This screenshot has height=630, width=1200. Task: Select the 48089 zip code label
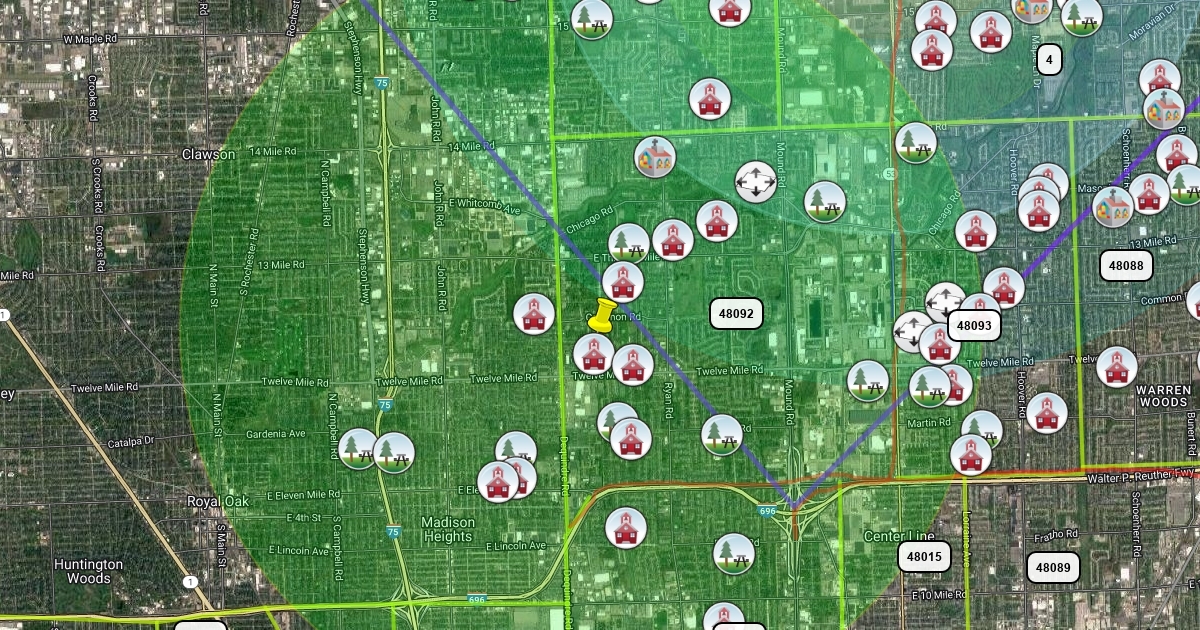coord(1052,567)
